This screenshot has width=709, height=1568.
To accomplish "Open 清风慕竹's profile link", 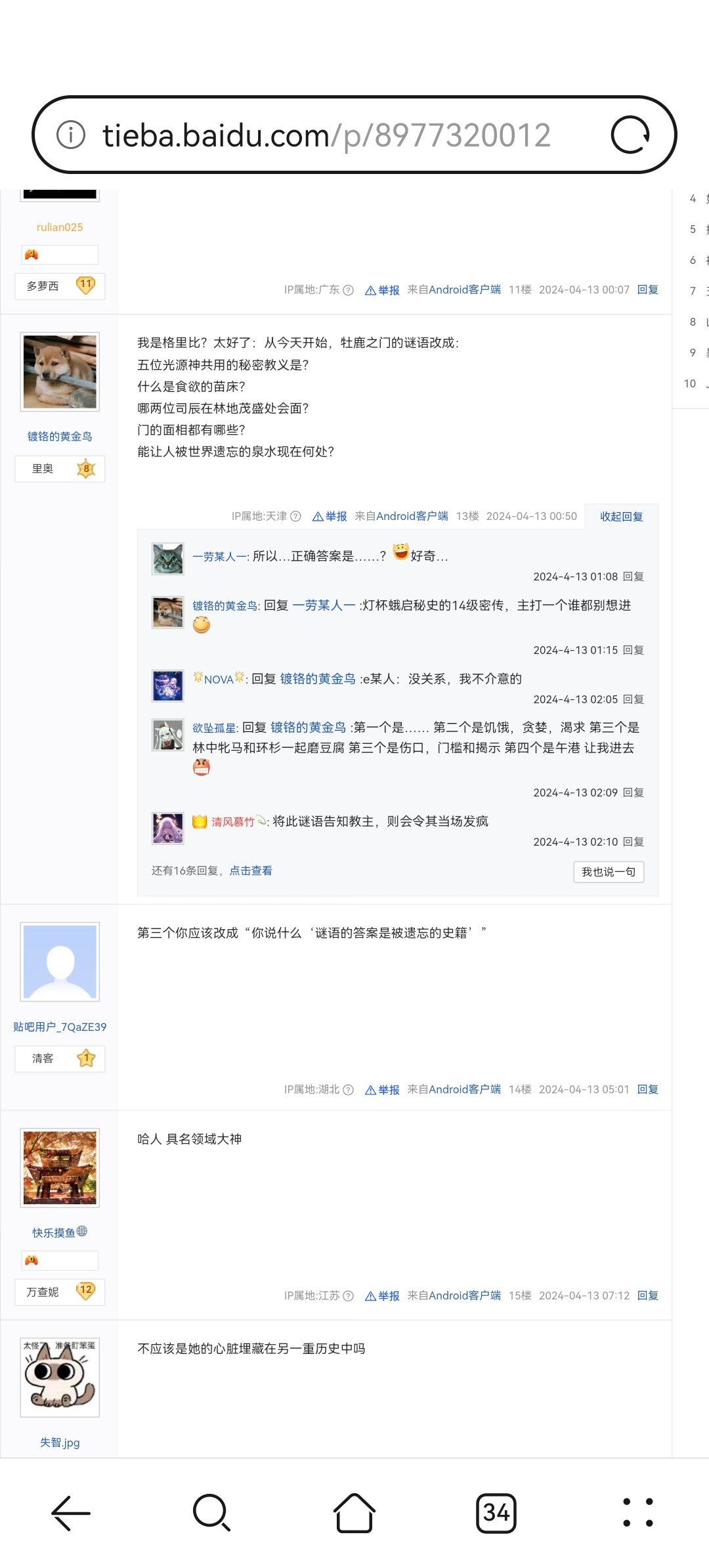I will [232, 822].
